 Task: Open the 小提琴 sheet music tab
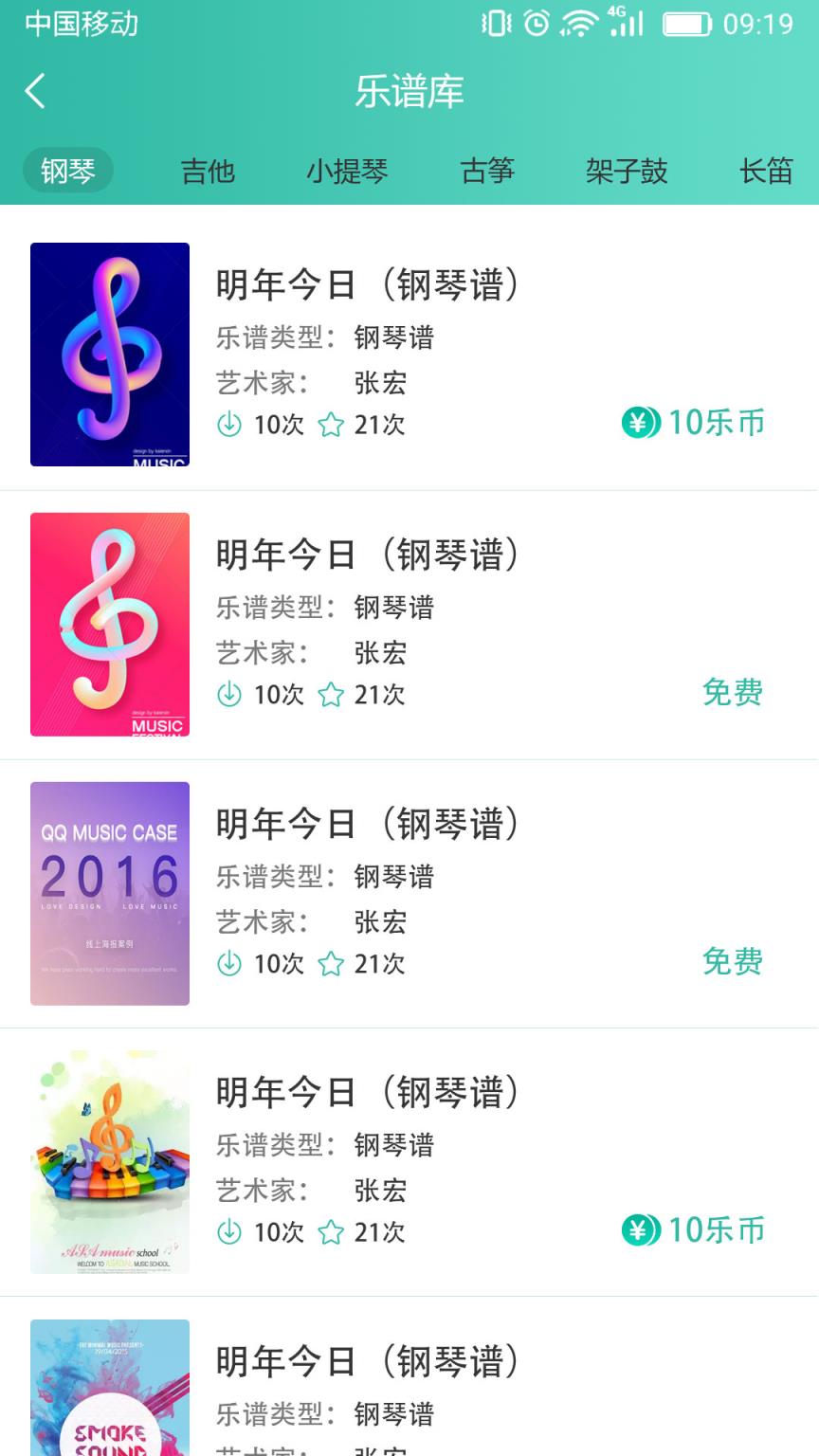pos(347,172)
